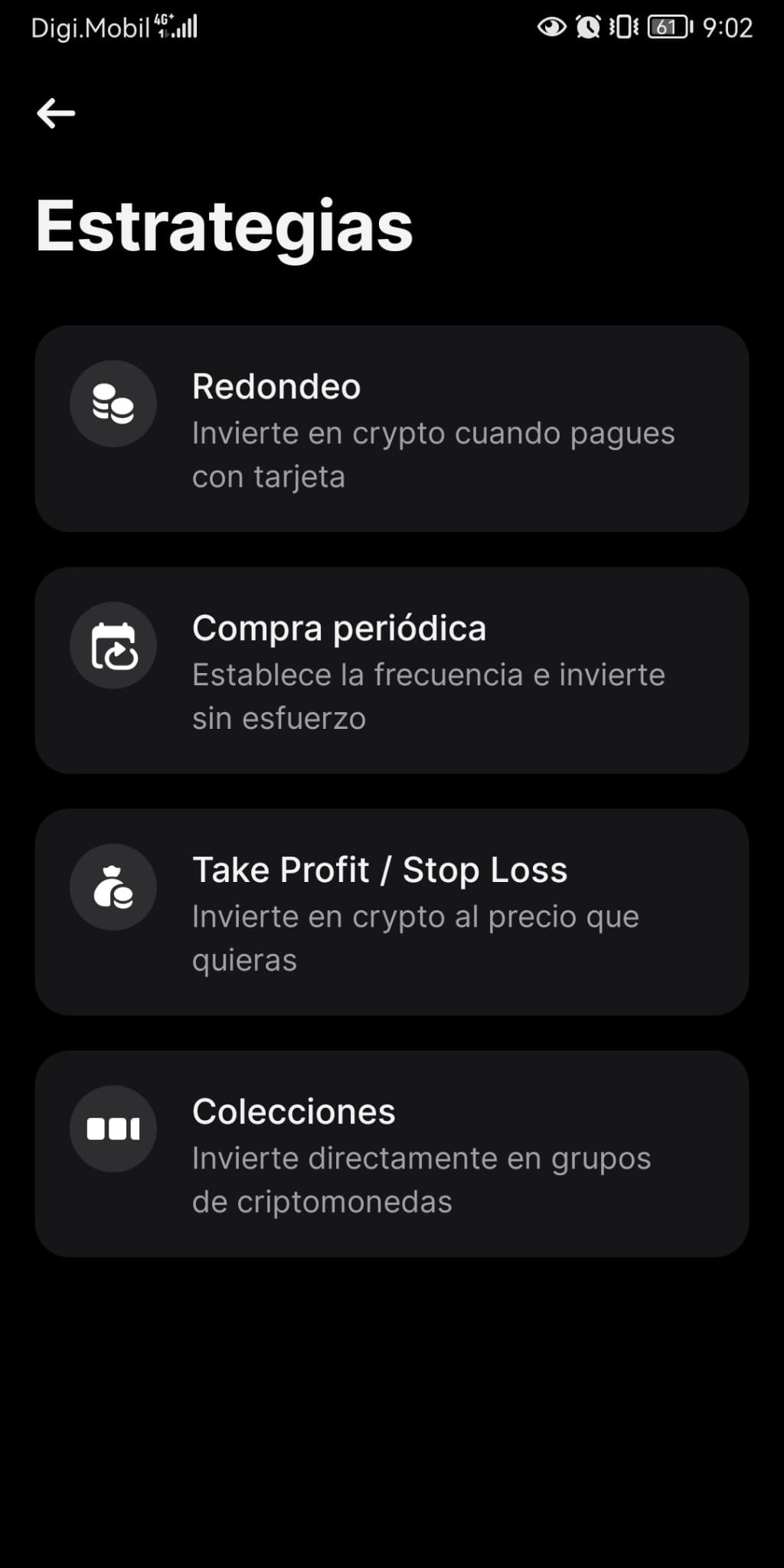The width and height of the screenshot is (784, 1568).
Task: Tap the Colecciones description text
Action: click(x=420, y=1179)
